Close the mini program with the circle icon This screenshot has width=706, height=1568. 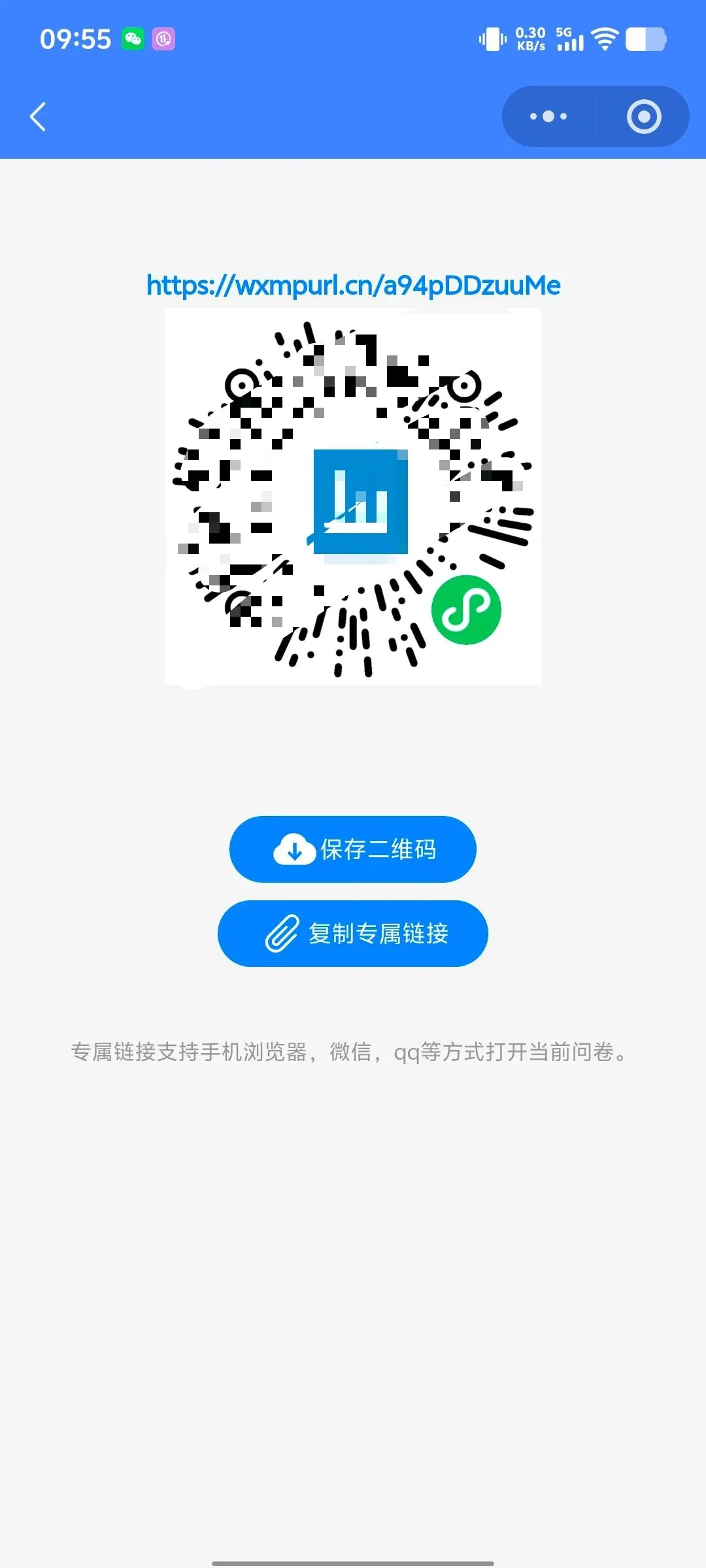tap(644, 117)
